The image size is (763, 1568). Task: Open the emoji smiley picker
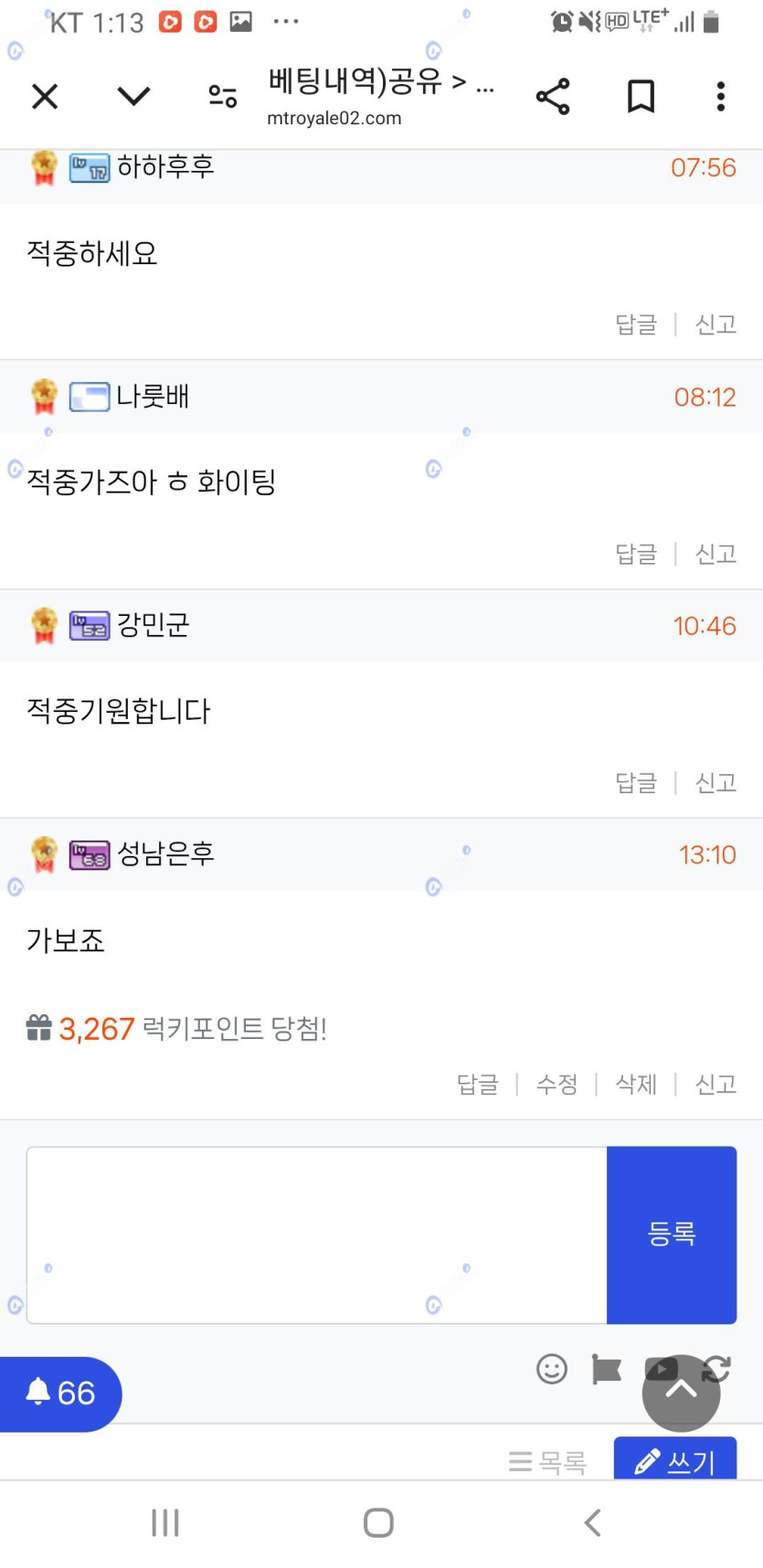(552, 1369)
